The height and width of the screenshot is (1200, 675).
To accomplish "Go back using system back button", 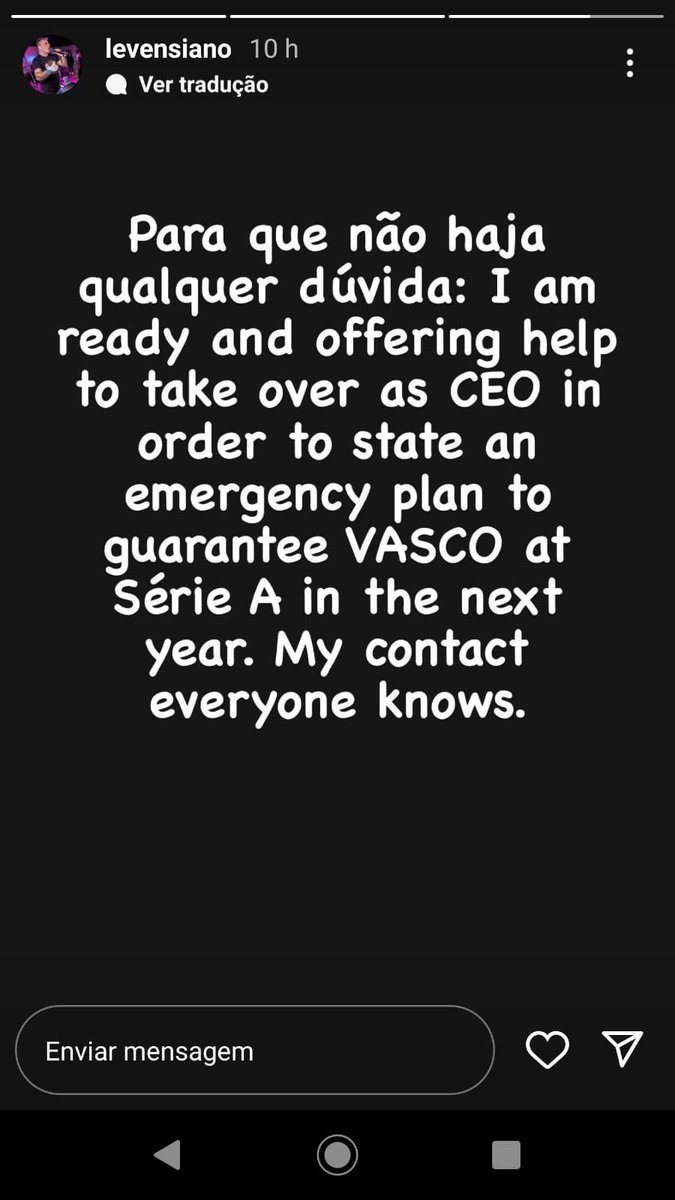I will tap(167, 1155).
